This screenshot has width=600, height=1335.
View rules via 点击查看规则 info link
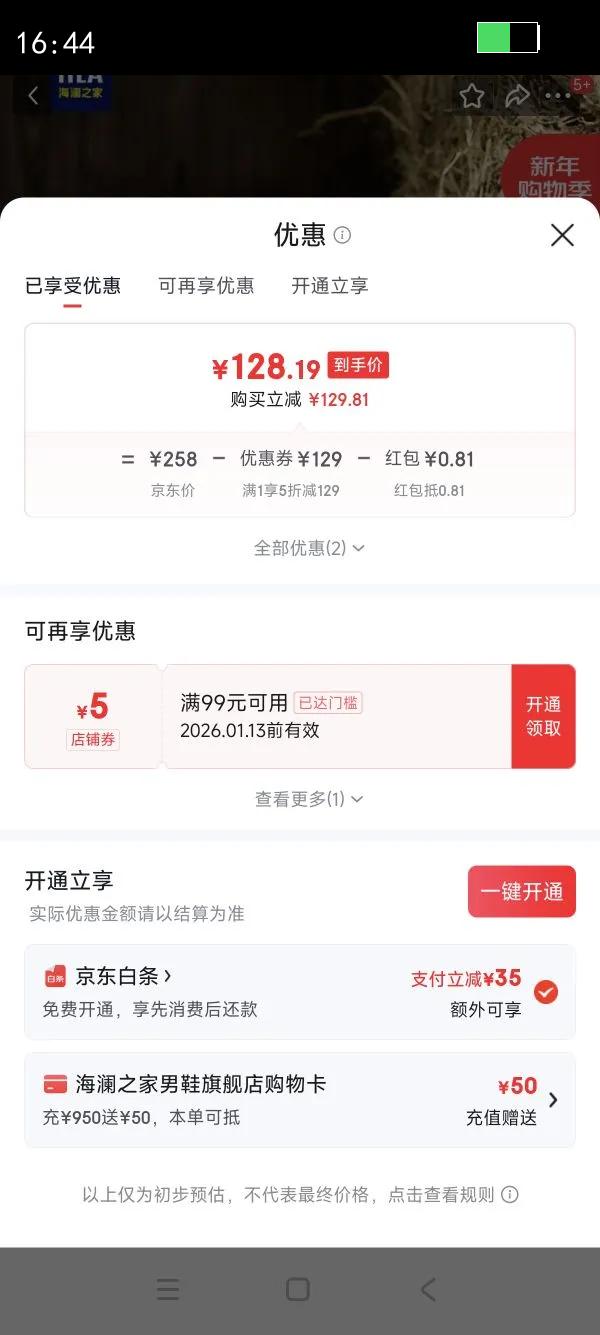pos(509,1195)
